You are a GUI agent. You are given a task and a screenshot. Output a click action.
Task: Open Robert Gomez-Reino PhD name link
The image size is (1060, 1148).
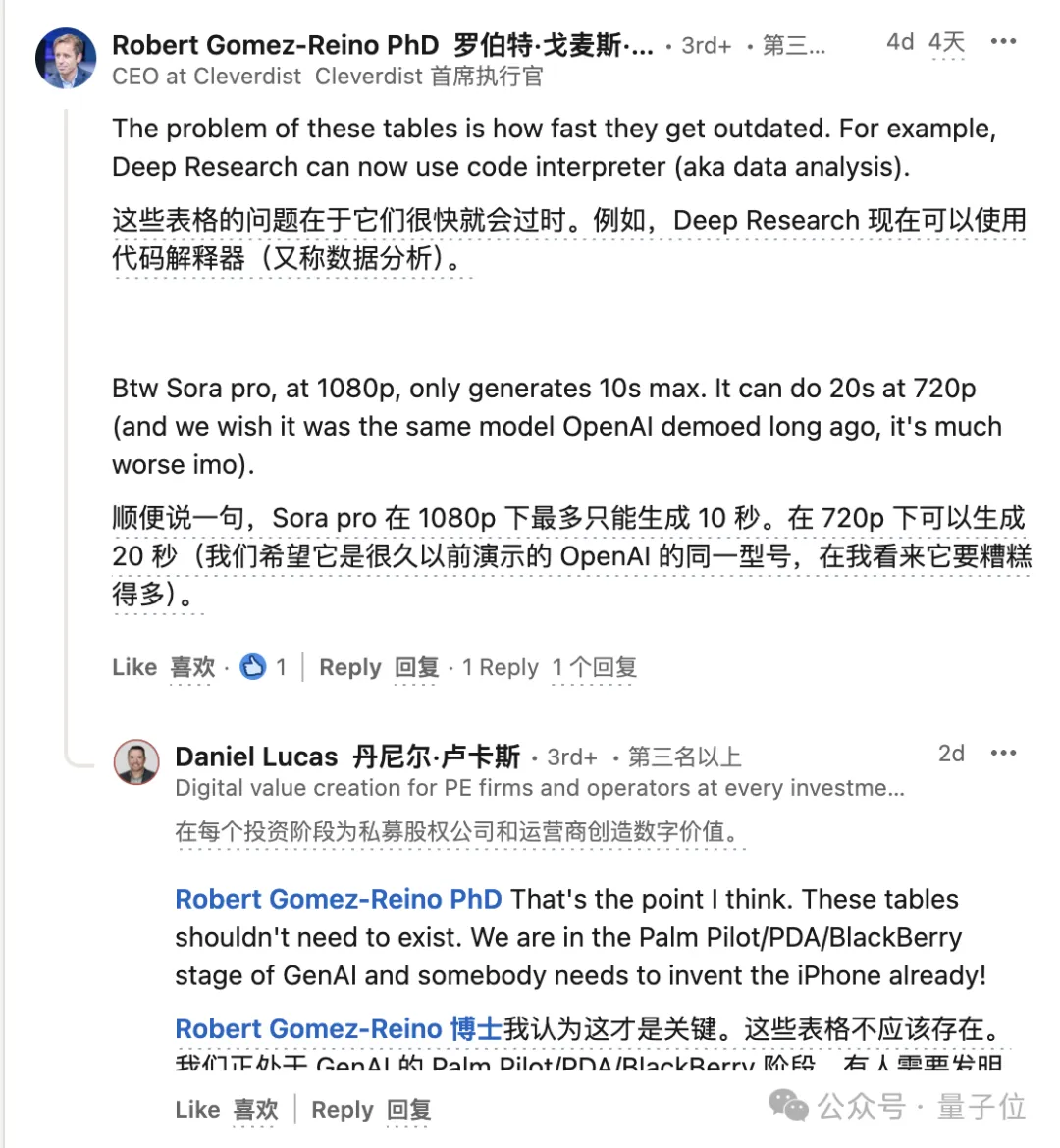click(275, 45)
